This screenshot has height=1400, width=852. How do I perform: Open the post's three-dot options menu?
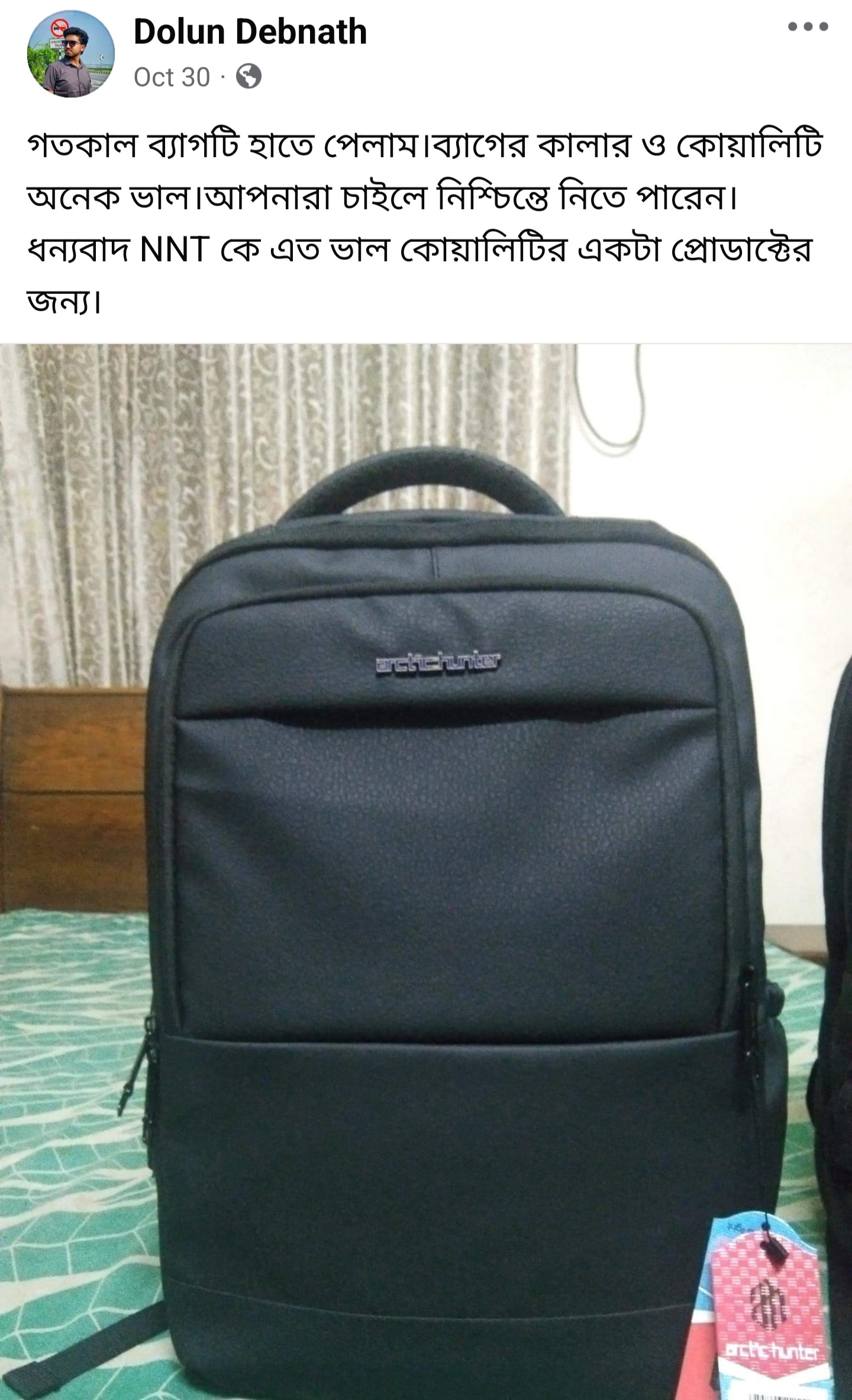pos(808,27)
